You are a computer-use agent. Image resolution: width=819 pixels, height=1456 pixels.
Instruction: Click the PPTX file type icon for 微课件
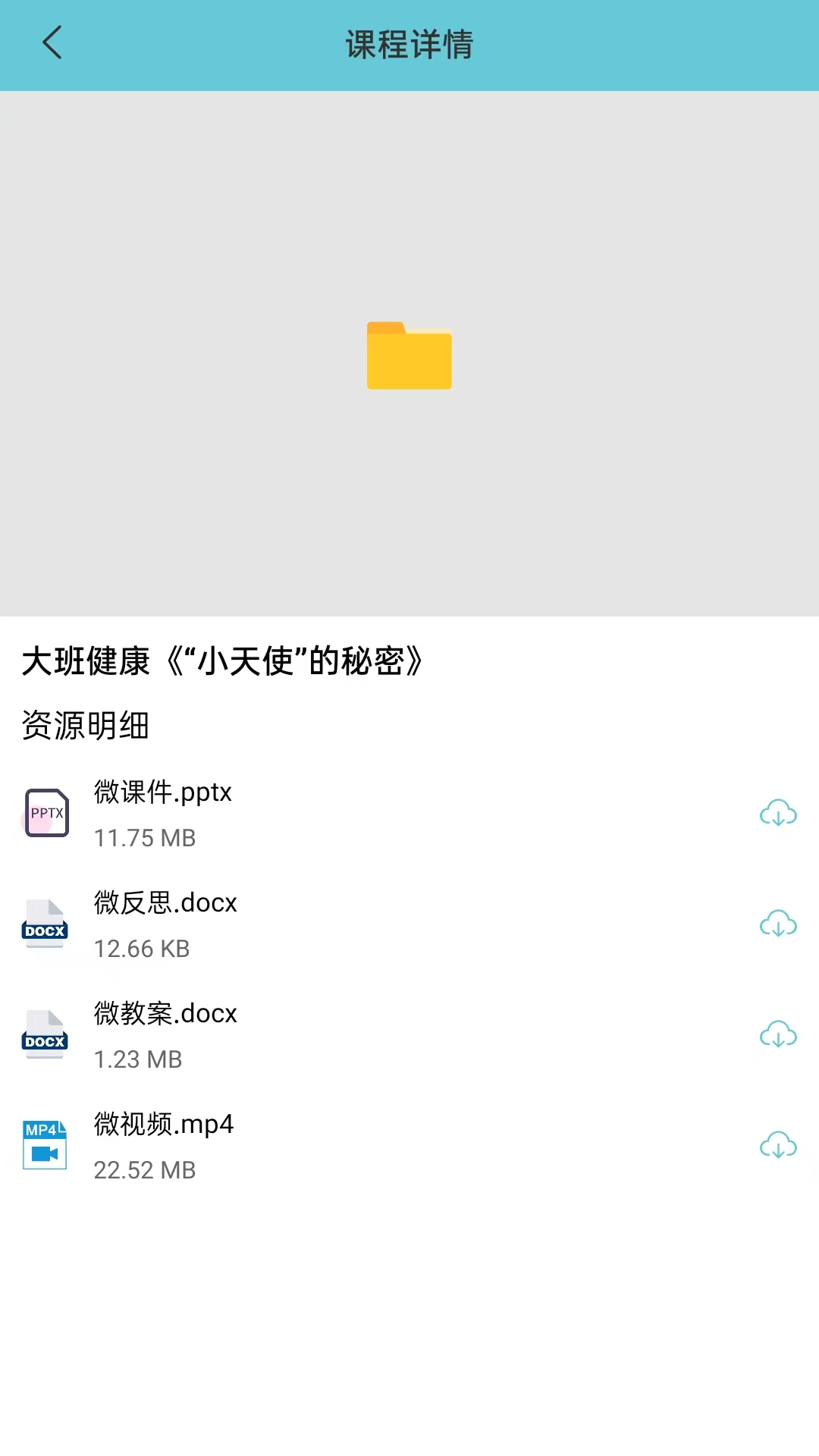pyautogui.click(x=45, y=814)
